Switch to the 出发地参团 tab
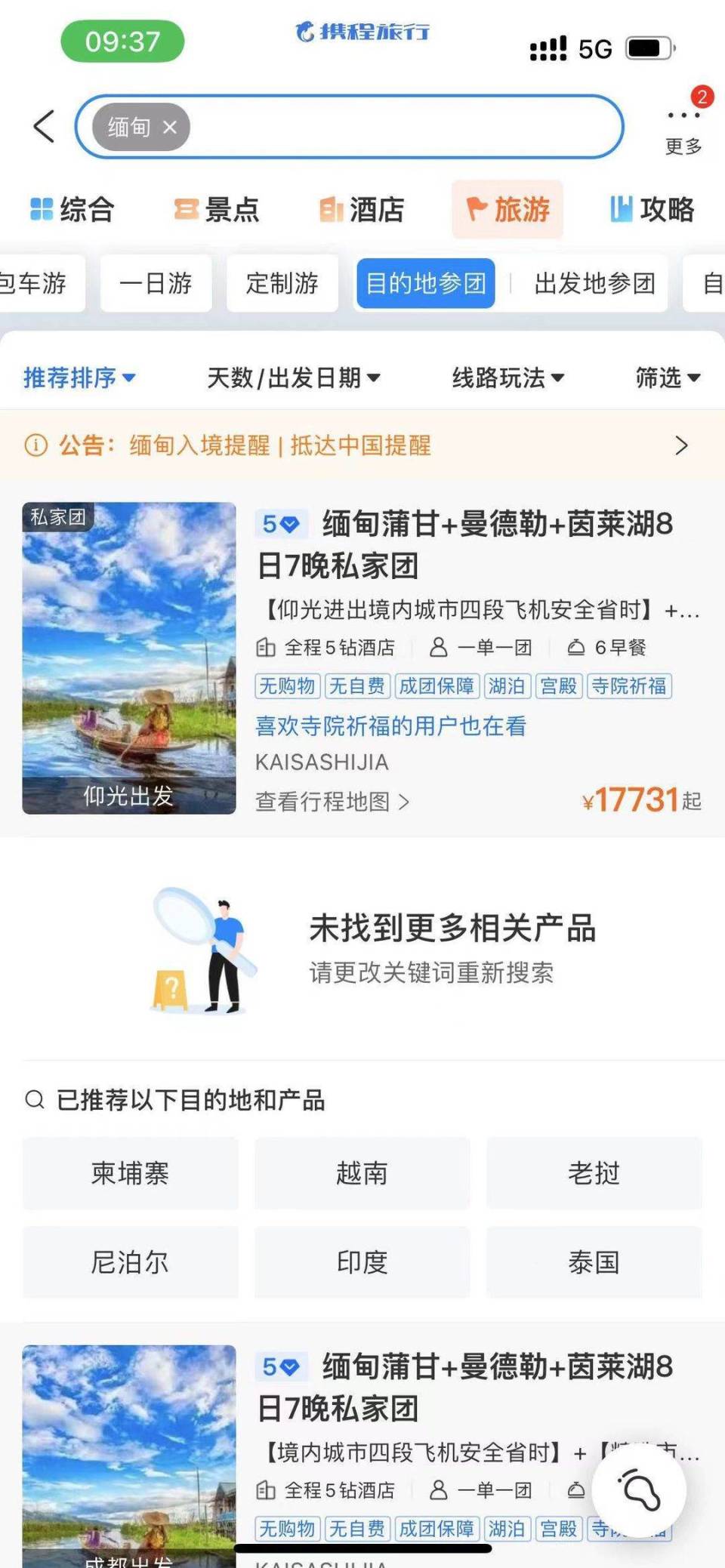725x1568 pixels. pyautogui.click(x=594, y=284)
